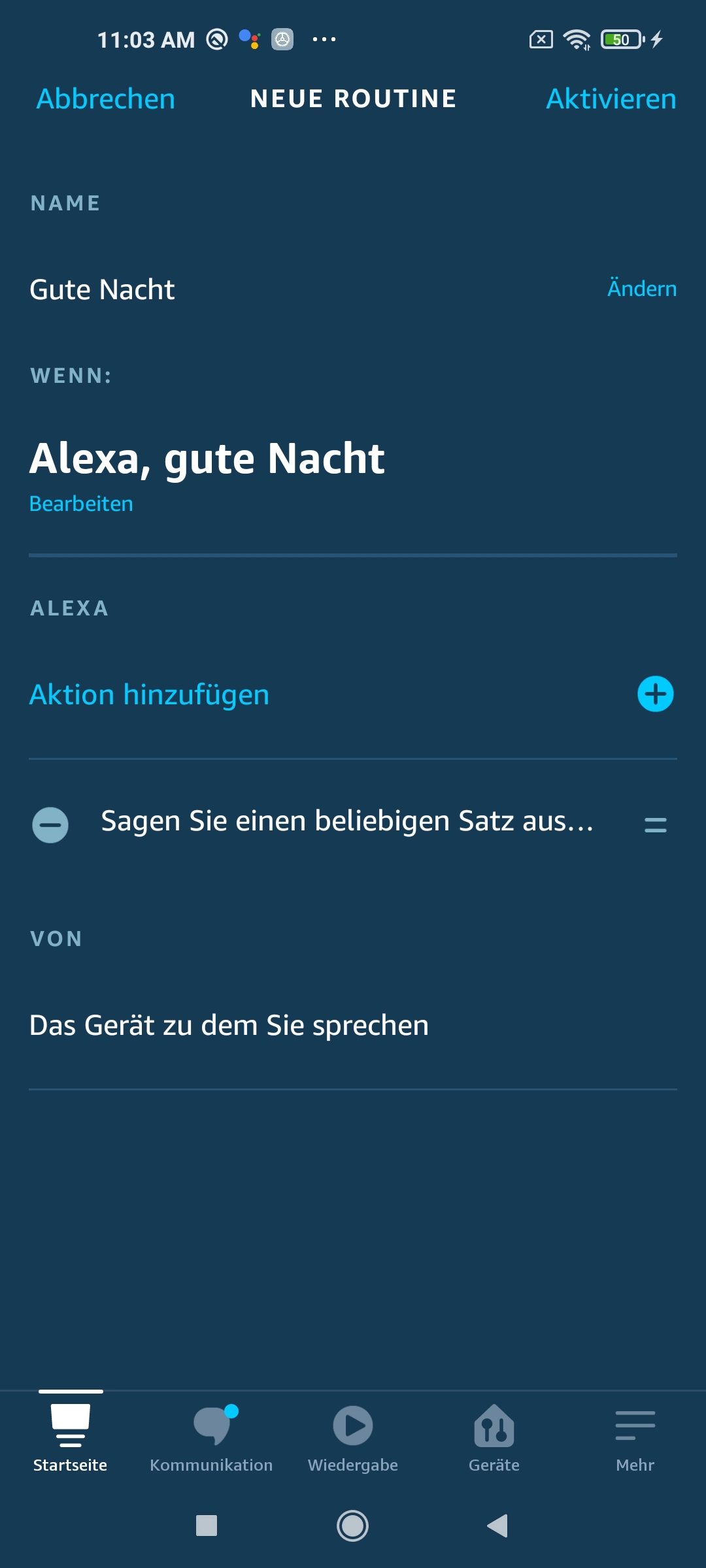Tap Bearbeiten under Alexa, gute Nacht
Screen dimensions: 706x1568
(x=81, y=504)
